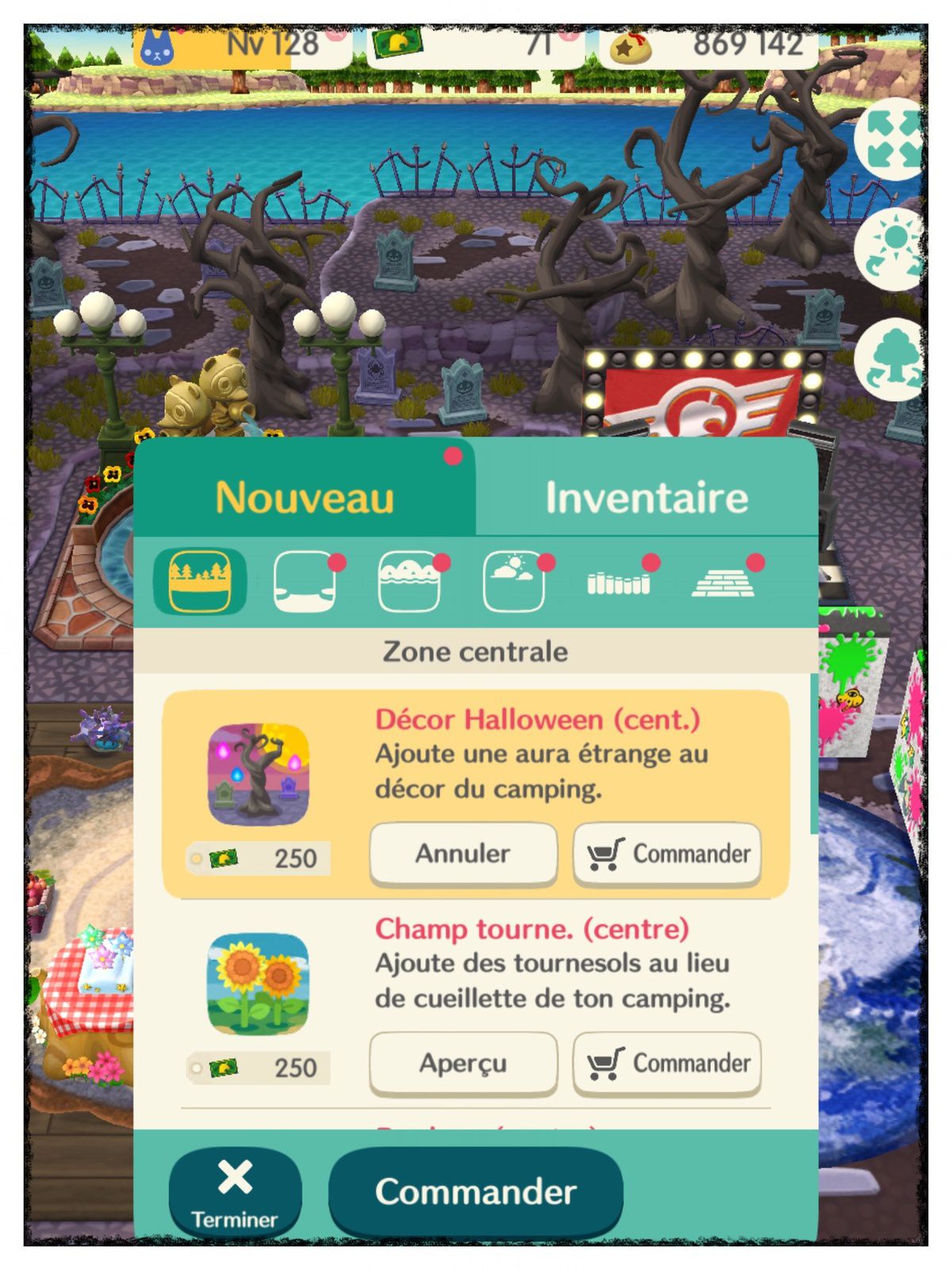Open the foreground terrain category icon

(x=305, y=582)
